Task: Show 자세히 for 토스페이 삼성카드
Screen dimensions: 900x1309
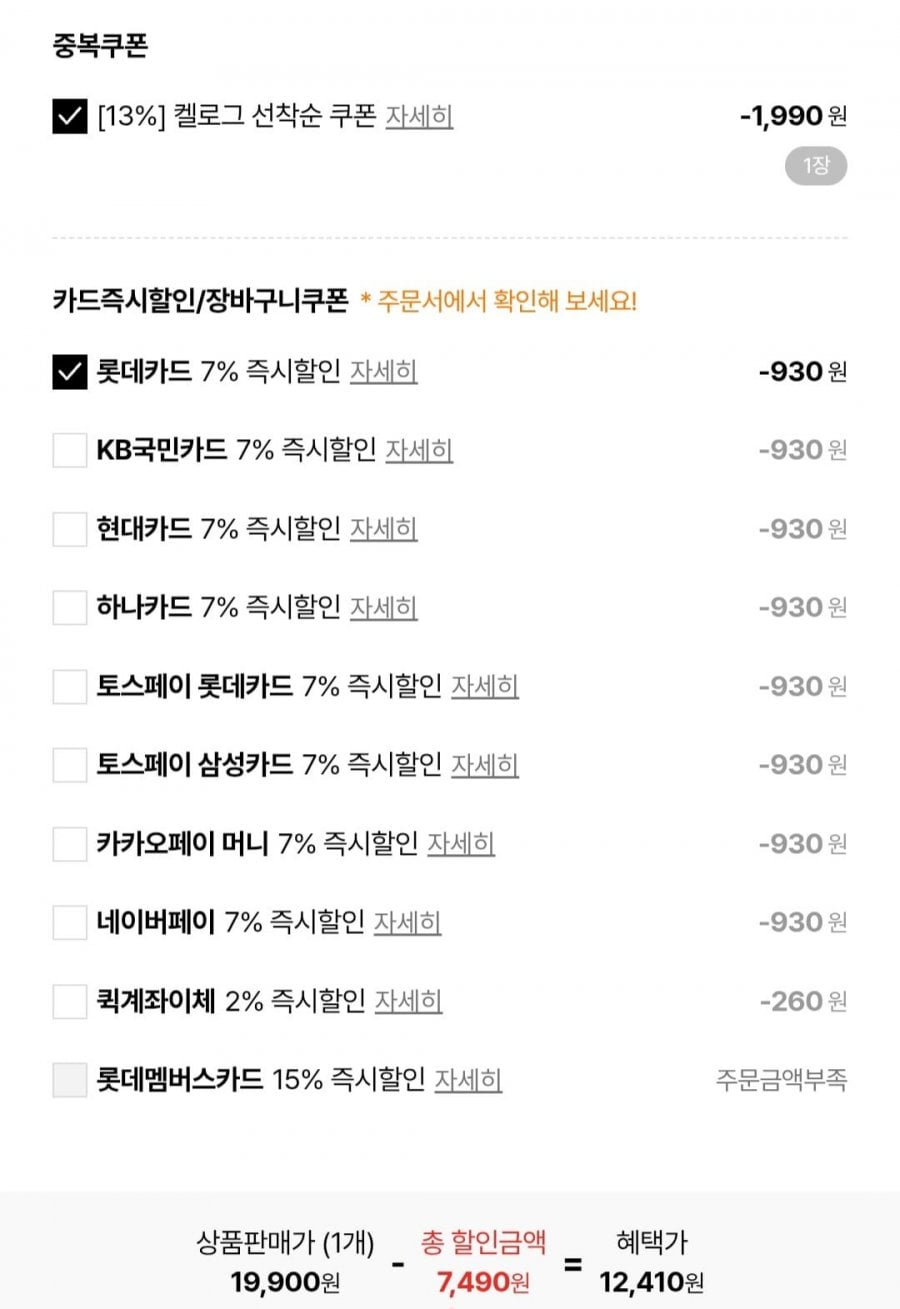Action: pyautogui.click(x=484, y=765)
